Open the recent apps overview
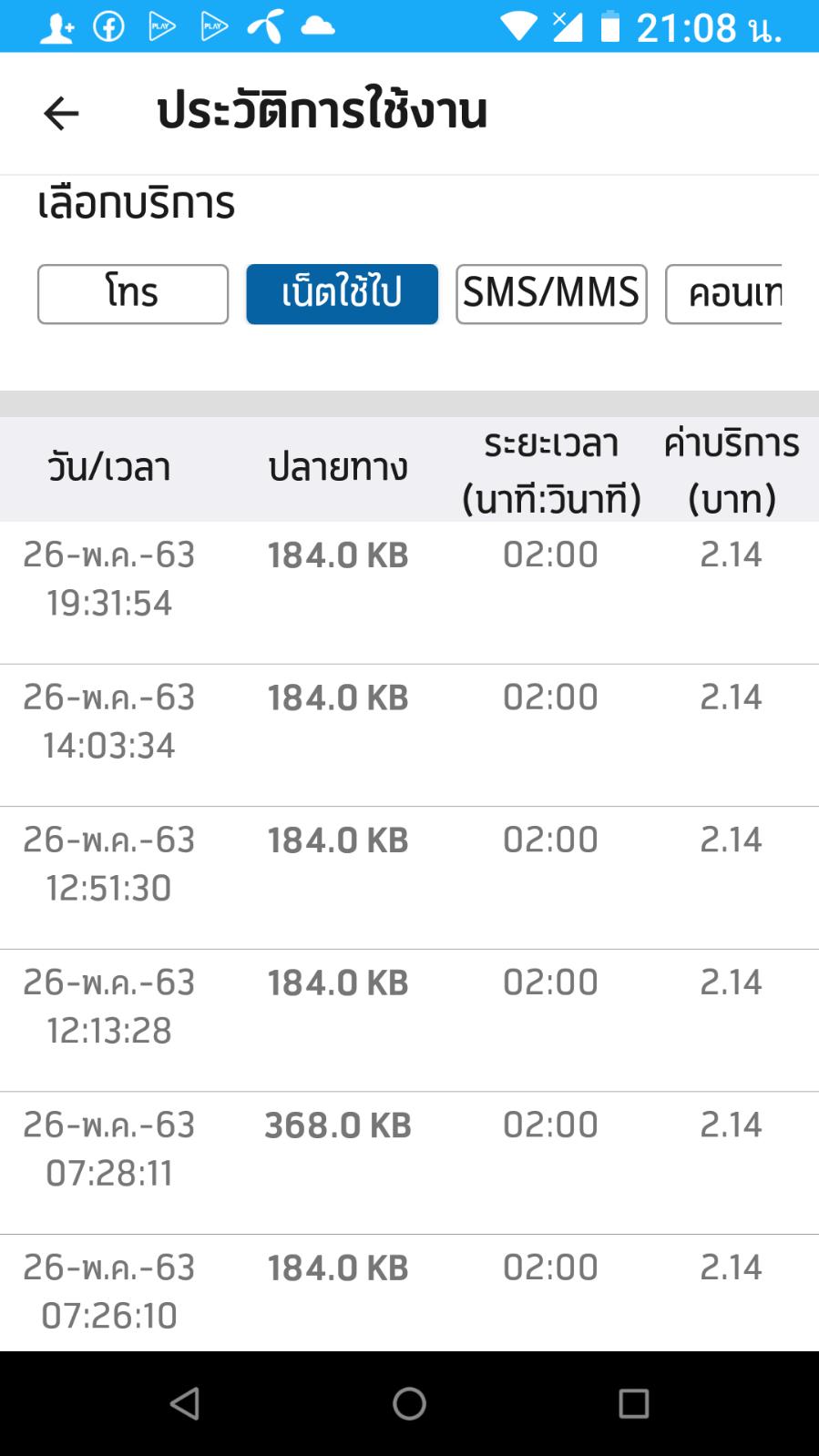The image size is (819, 1456). tap(633, 1403)
